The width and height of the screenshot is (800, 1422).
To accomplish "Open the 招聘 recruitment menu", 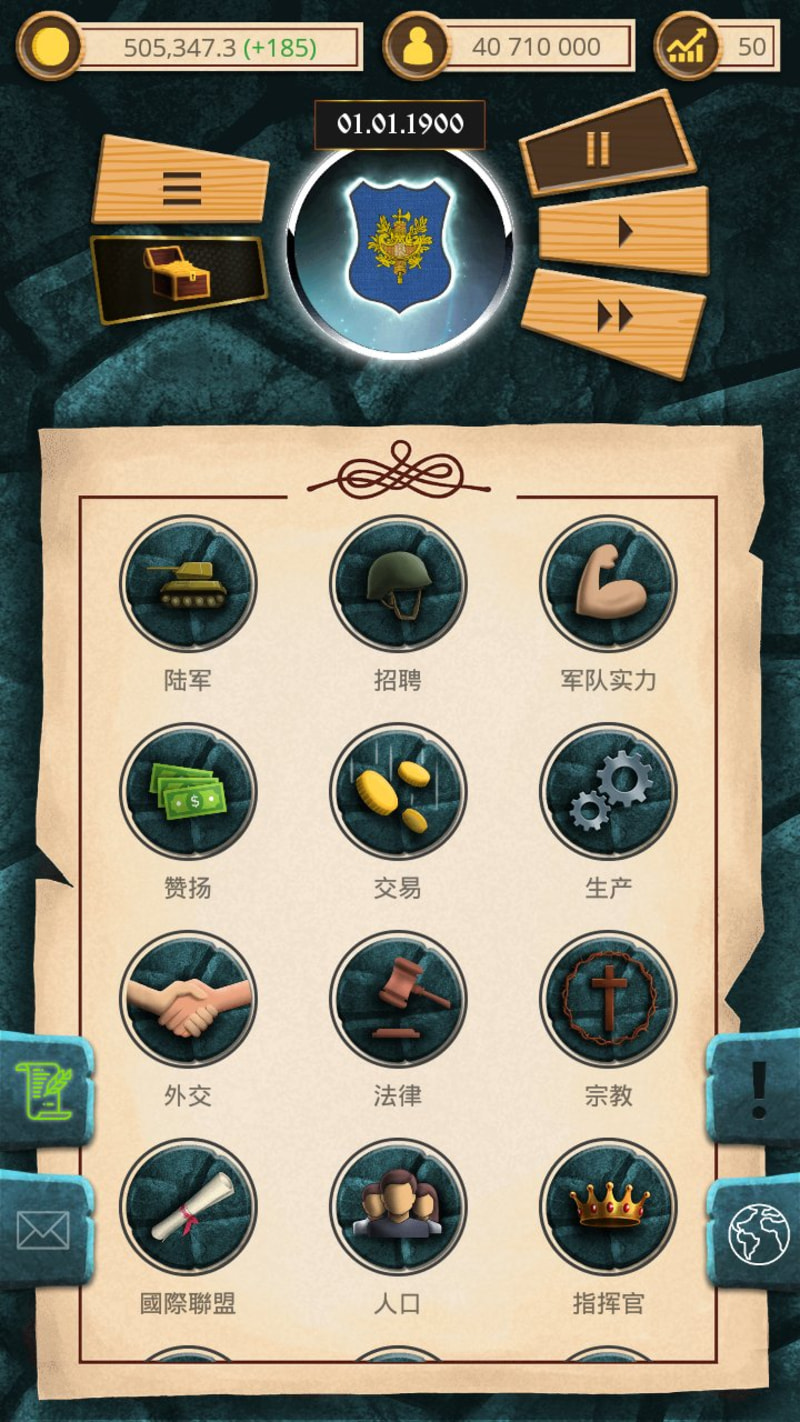I will 398,584.
